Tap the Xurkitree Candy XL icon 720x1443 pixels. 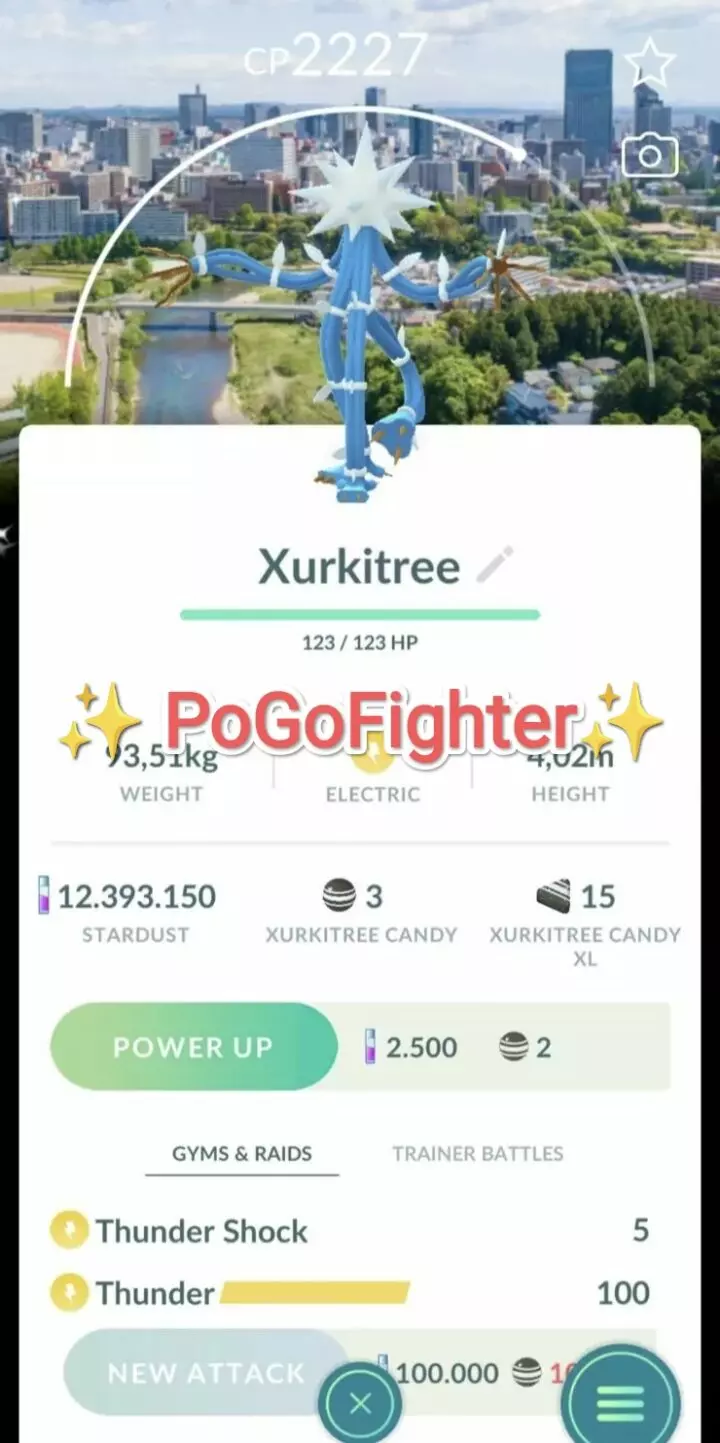[x=554, y=896]
